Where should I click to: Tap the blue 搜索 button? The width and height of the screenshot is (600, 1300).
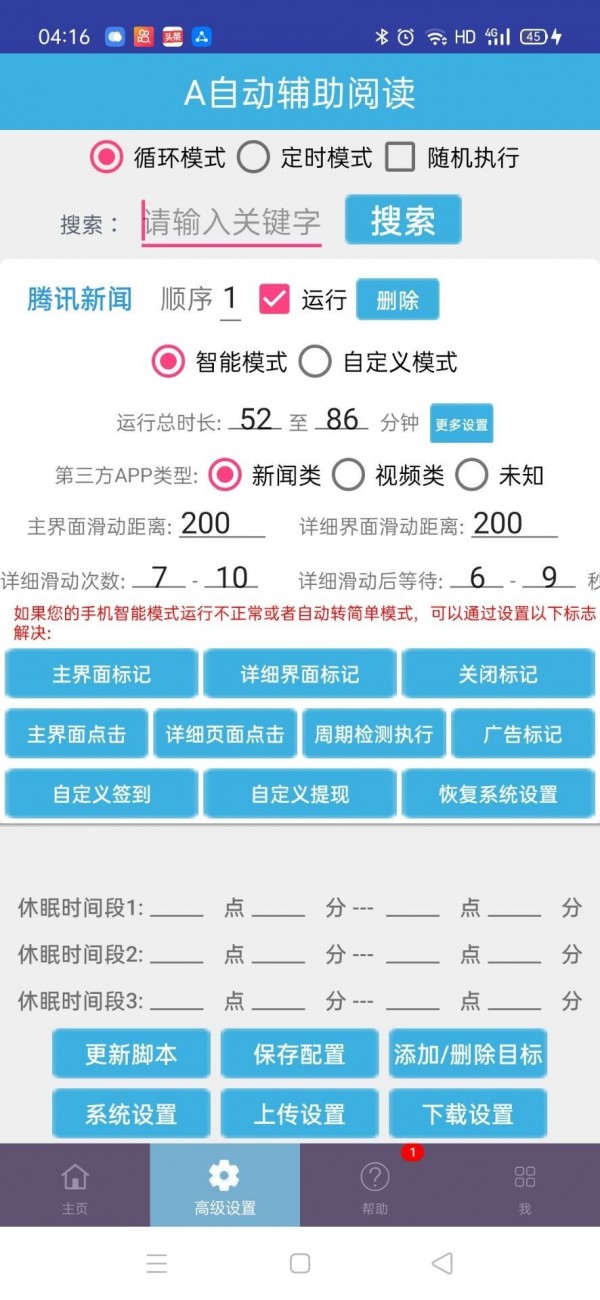click(403, 220)
